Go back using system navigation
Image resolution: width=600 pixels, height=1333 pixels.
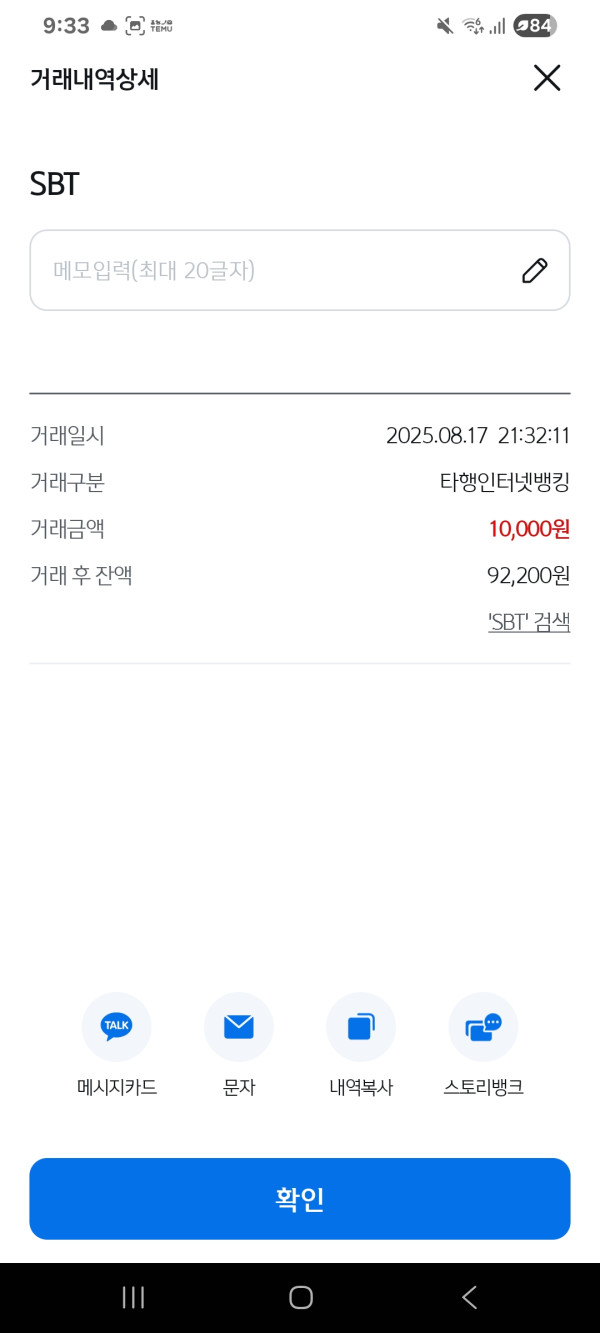point(469,1297)
